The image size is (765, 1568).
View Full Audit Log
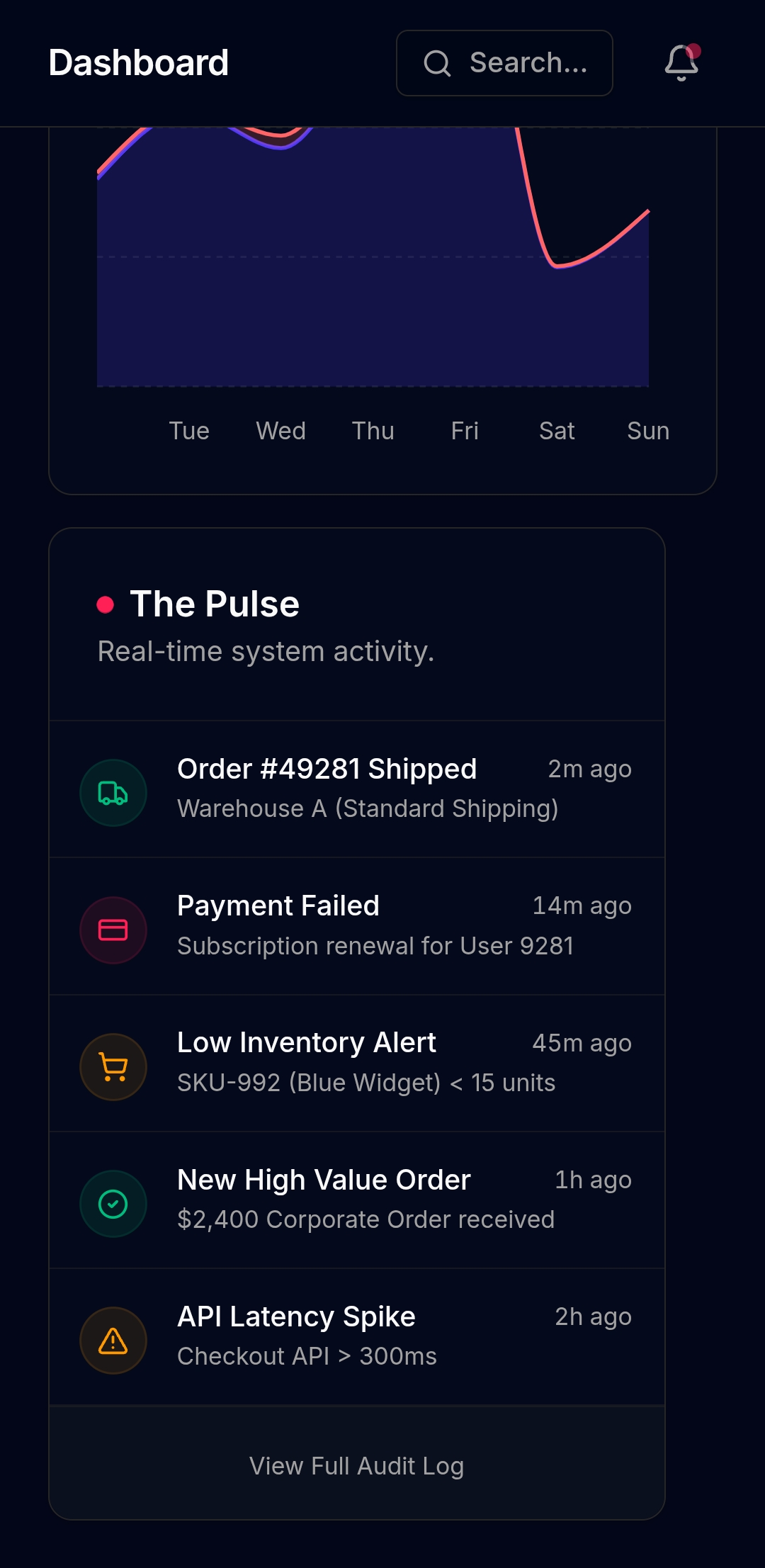click(356, 1467)
